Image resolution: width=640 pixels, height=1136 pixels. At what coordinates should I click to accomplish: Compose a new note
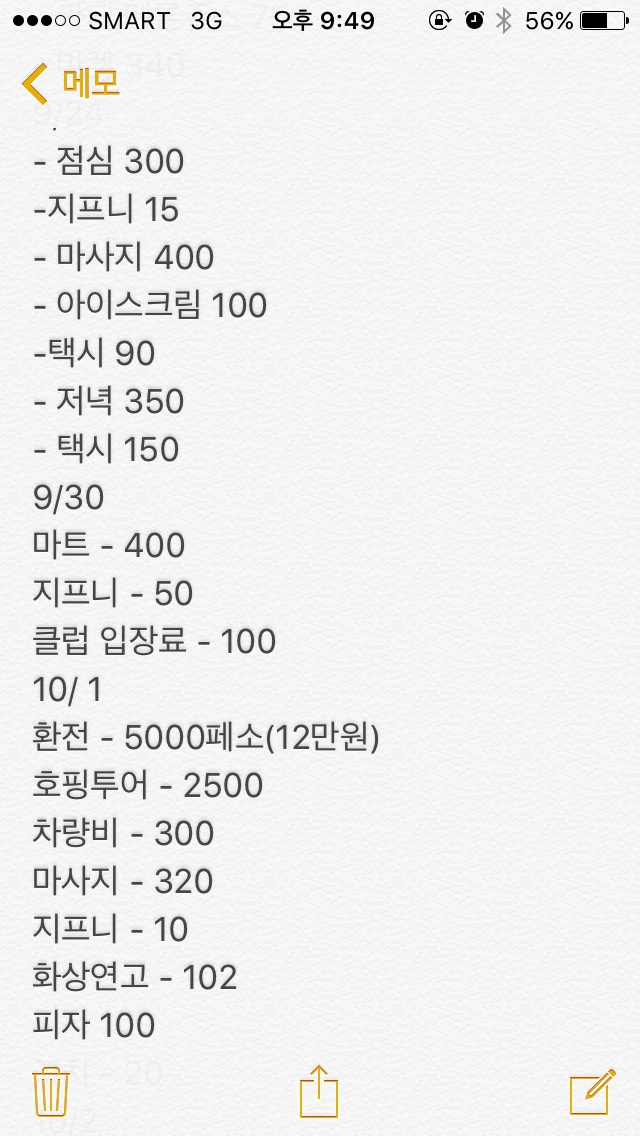pyautogui.click(x=592, y=1091)
